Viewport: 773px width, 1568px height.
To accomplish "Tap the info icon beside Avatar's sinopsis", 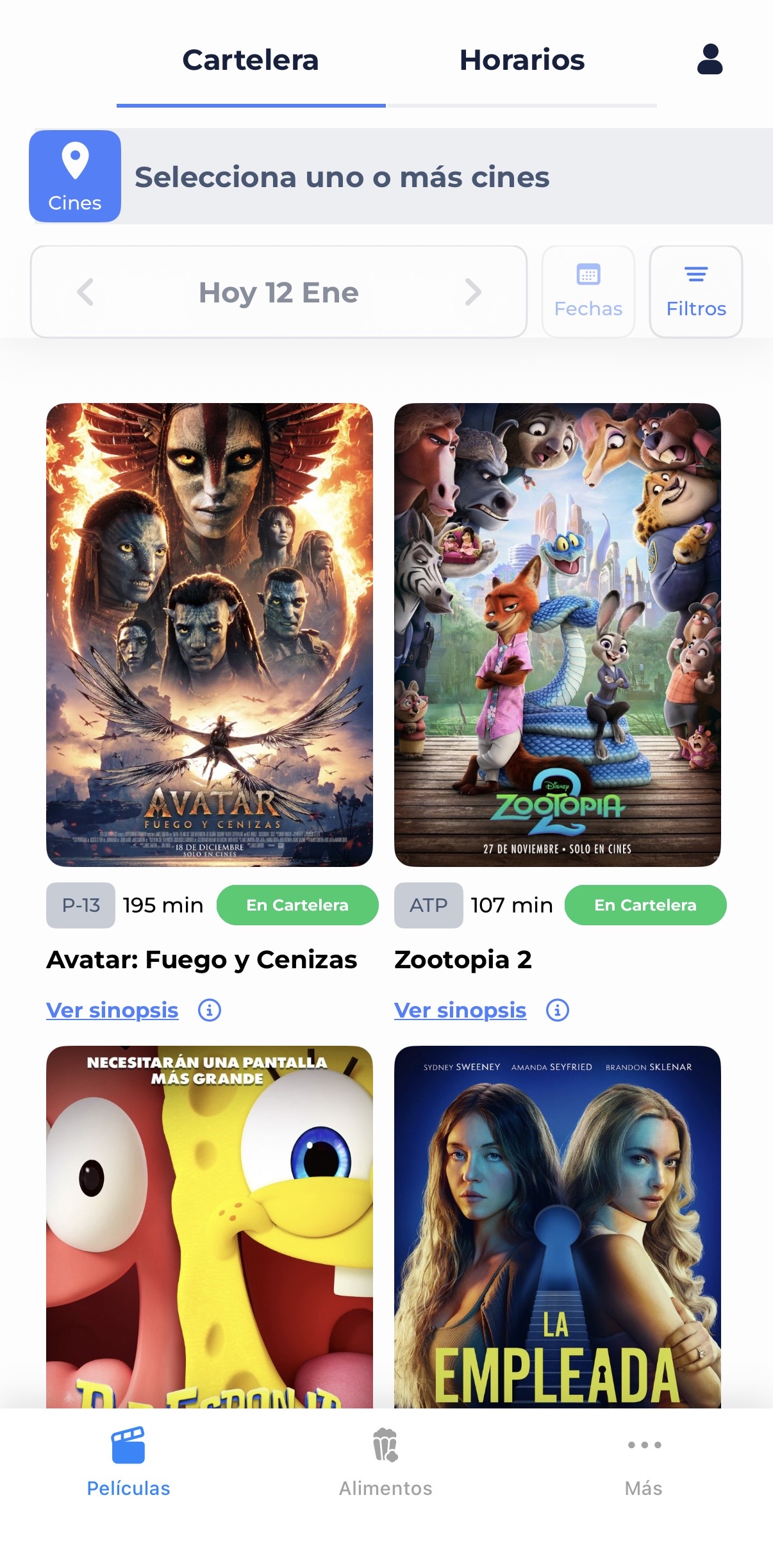I will point(210,1010).
